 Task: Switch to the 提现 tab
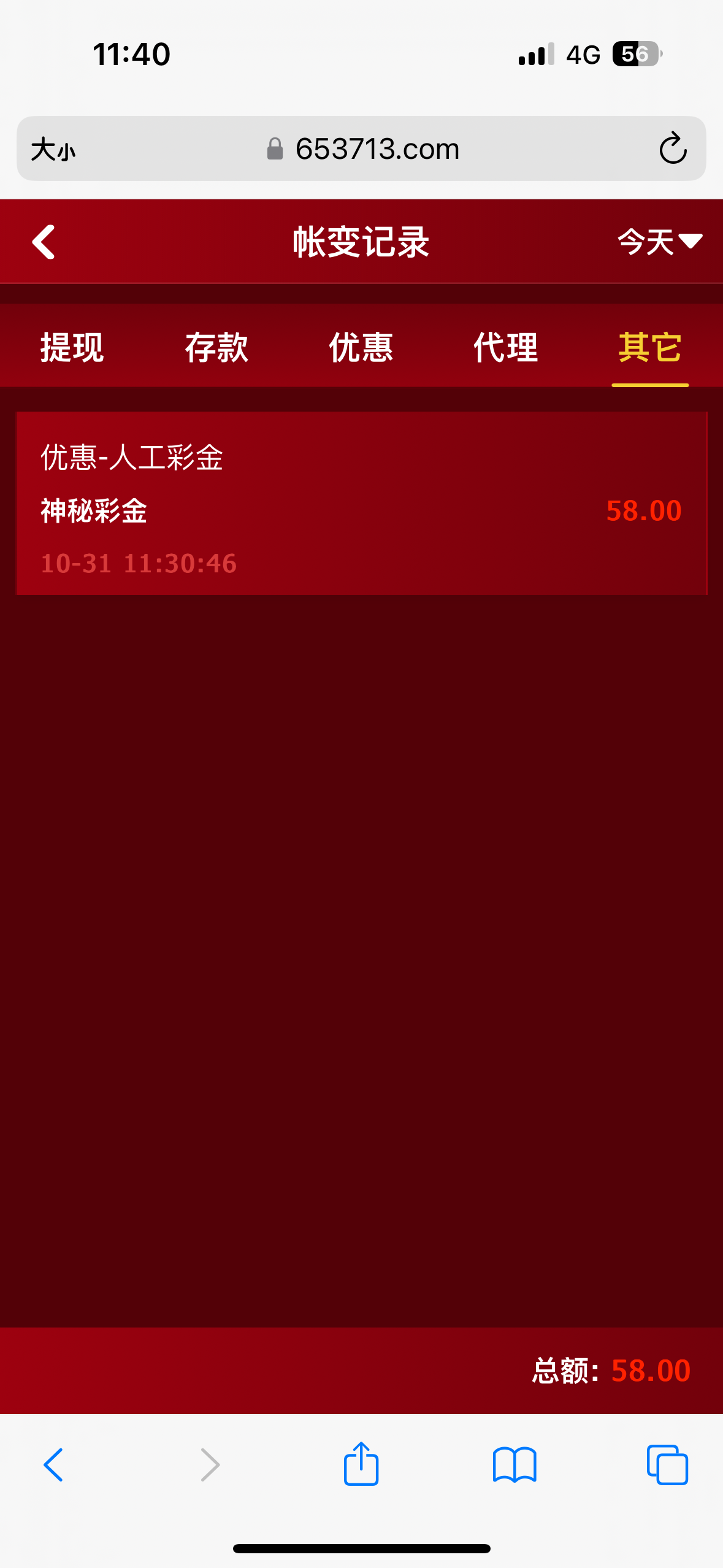coord(72,347)
